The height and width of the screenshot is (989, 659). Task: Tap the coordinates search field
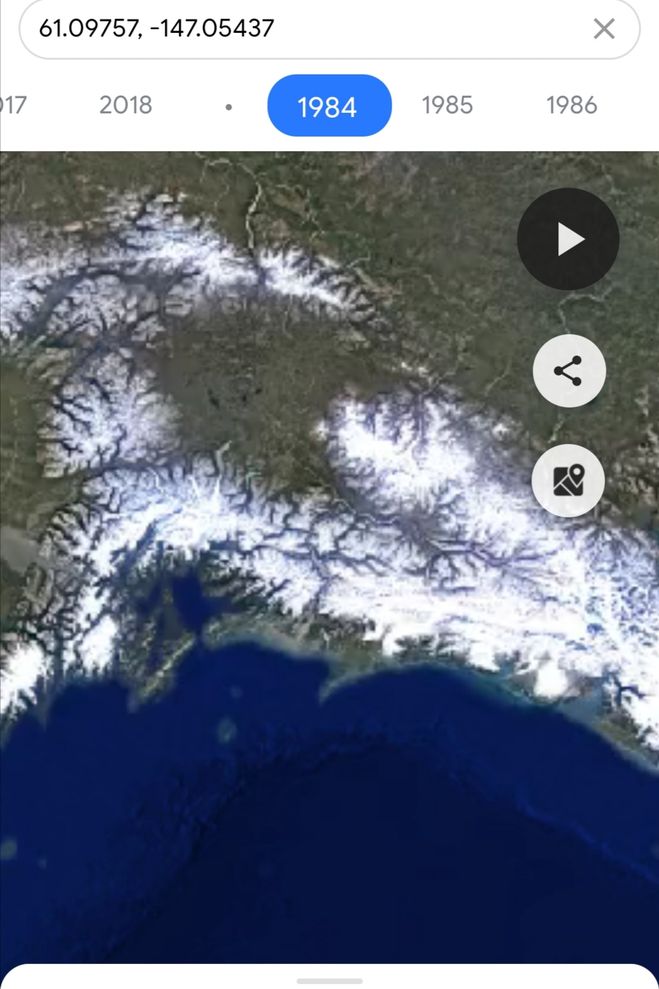(300, 28)
